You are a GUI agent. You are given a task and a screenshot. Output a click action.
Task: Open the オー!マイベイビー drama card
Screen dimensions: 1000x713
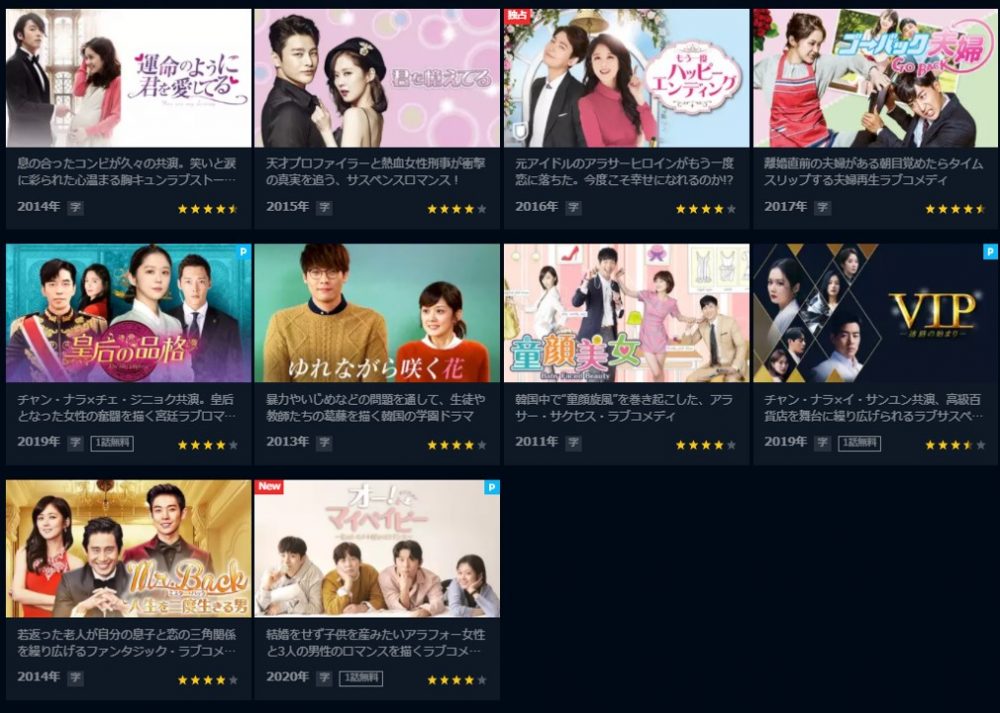[x=377, y=549]
